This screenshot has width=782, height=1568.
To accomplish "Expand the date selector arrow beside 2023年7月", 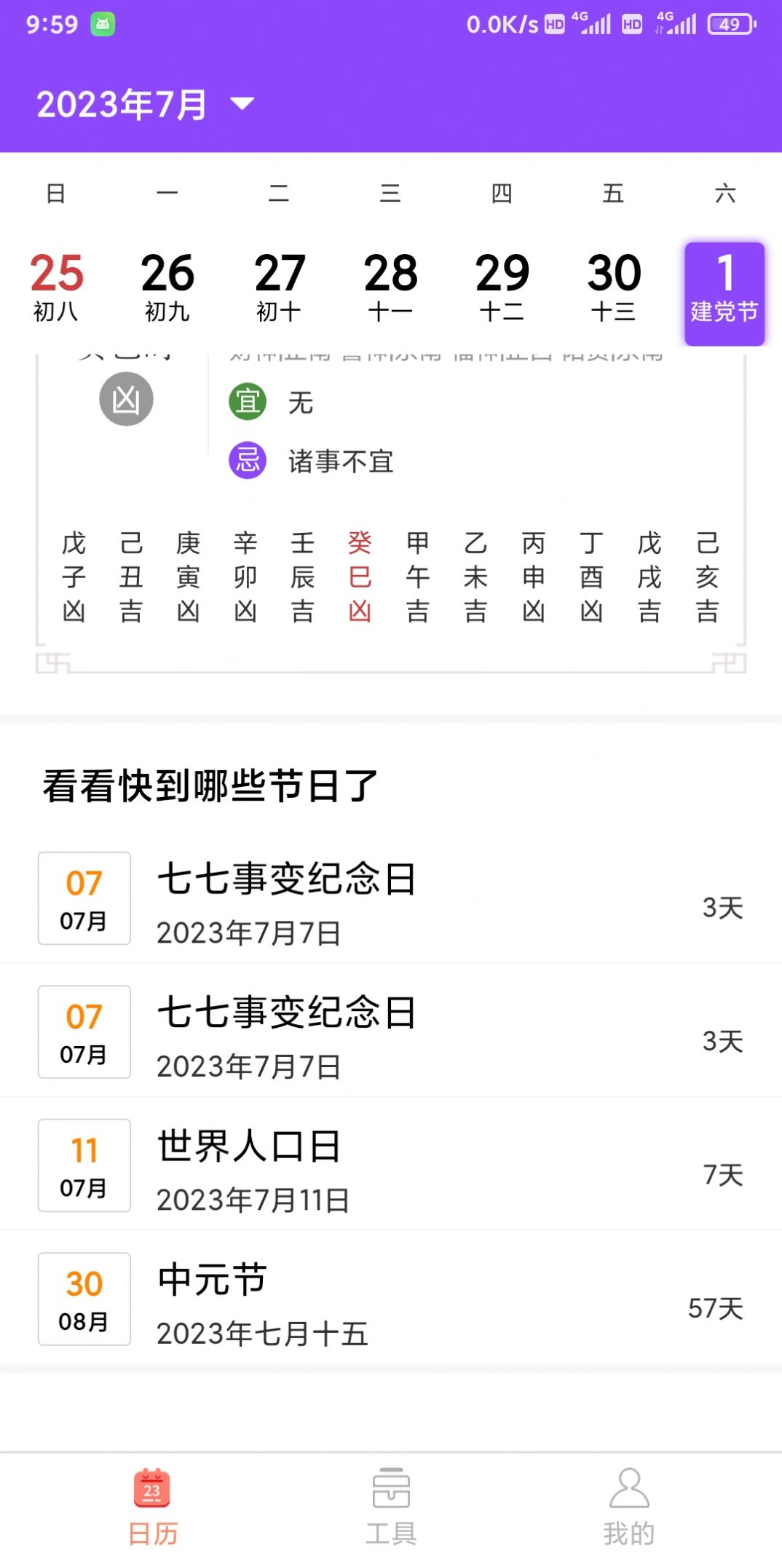I will tap(242, 105).
